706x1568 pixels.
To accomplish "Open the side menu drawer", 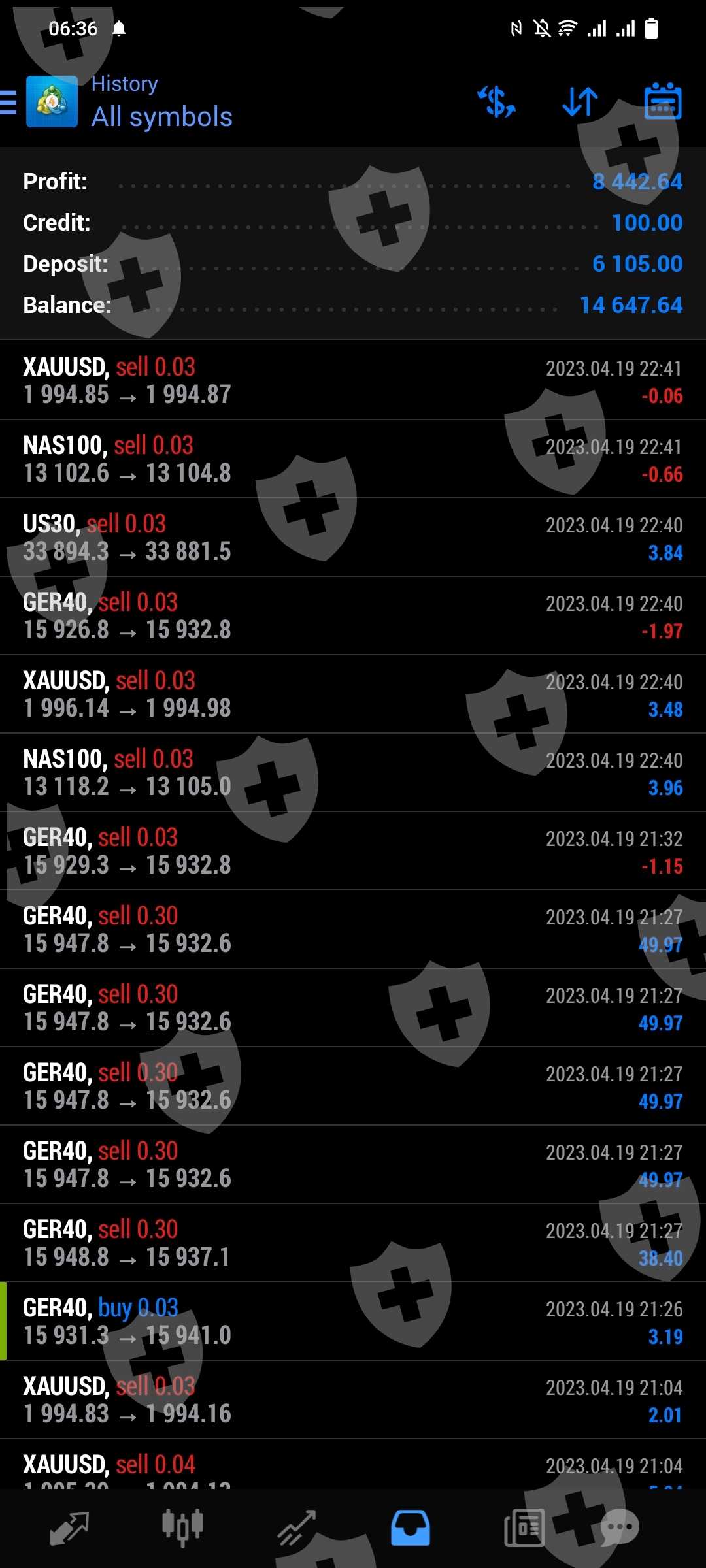I will tap(9, 103).
